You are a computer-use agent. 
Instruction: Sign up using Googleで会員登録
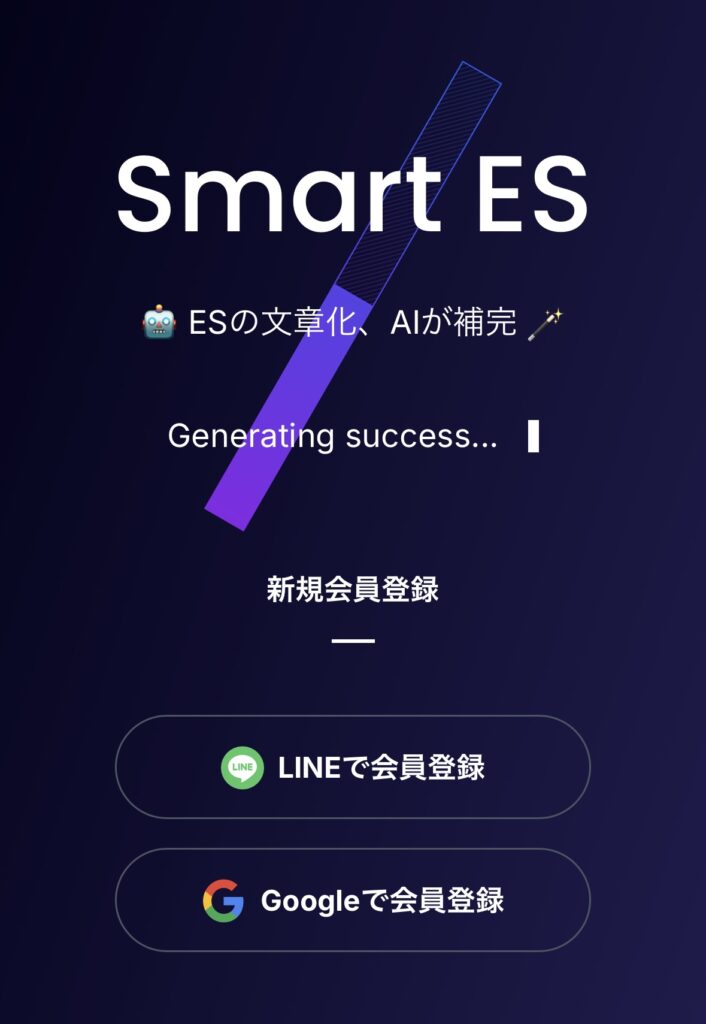(352, 900)
